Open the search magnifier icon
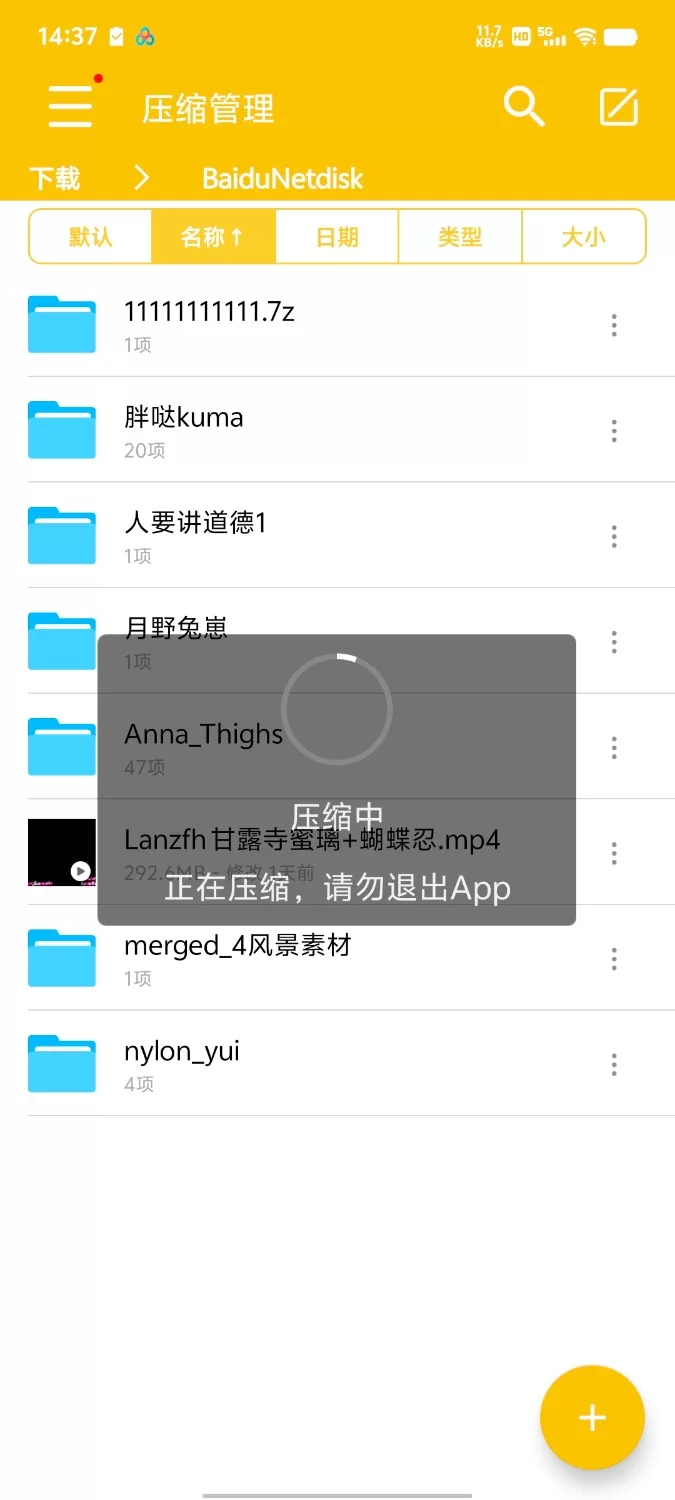The image size is (675, 1500). coord(523,106)
